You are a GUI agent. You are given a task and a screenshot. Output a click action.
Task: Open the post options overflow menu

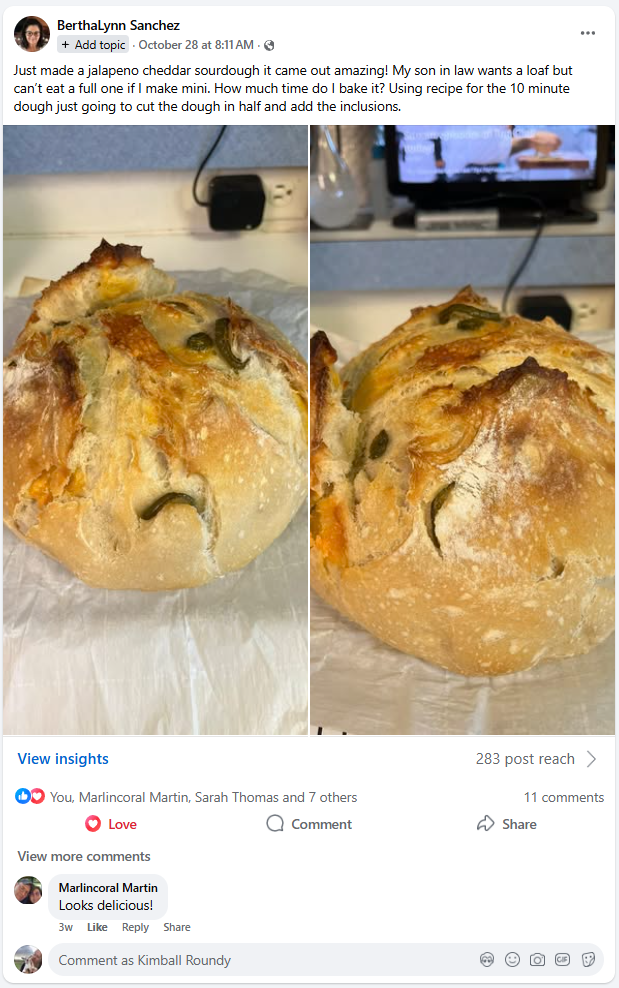pyautogui.click(x=588, y=33)
